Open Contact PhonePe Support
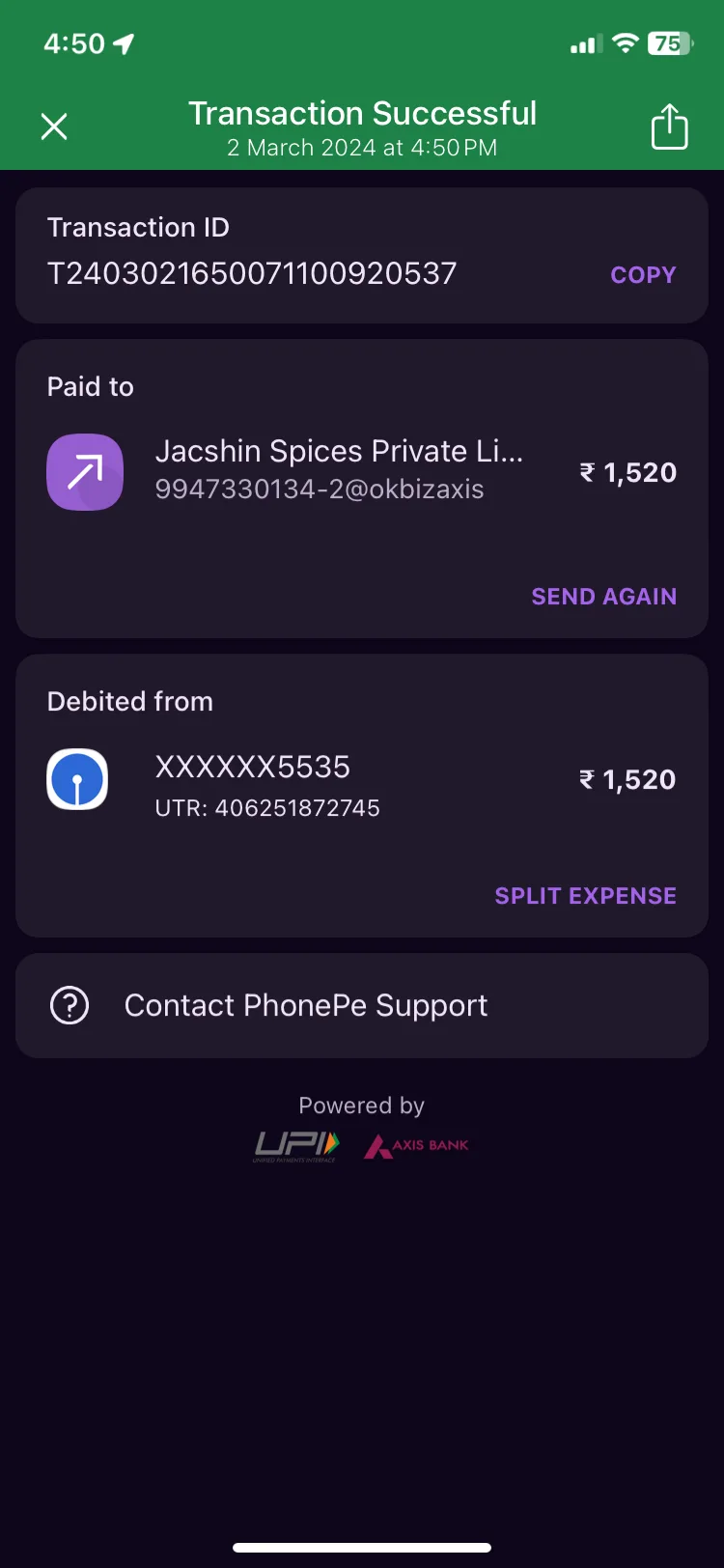Viewport: 724px width, 1568px height. point(362,1006)
